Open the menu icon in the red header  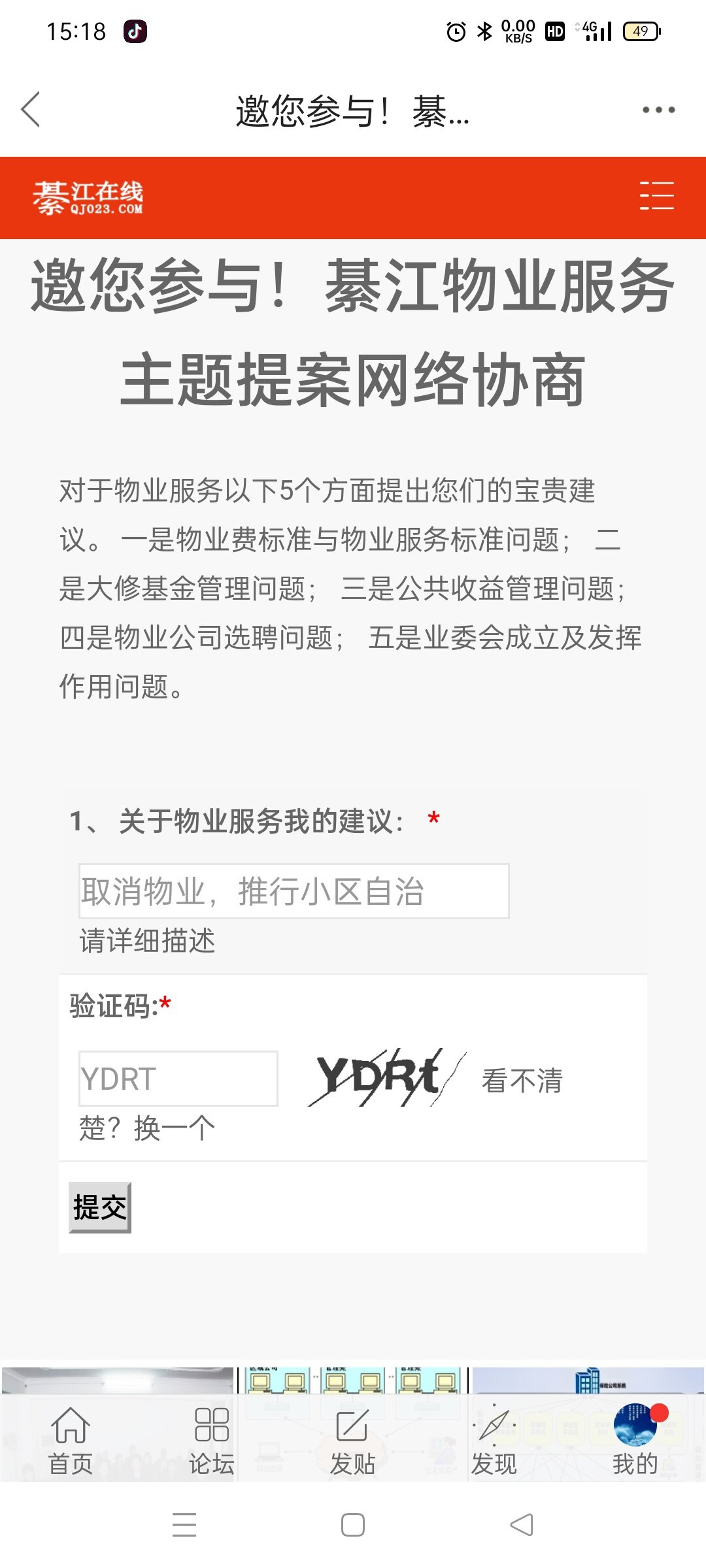coord(656,195)
